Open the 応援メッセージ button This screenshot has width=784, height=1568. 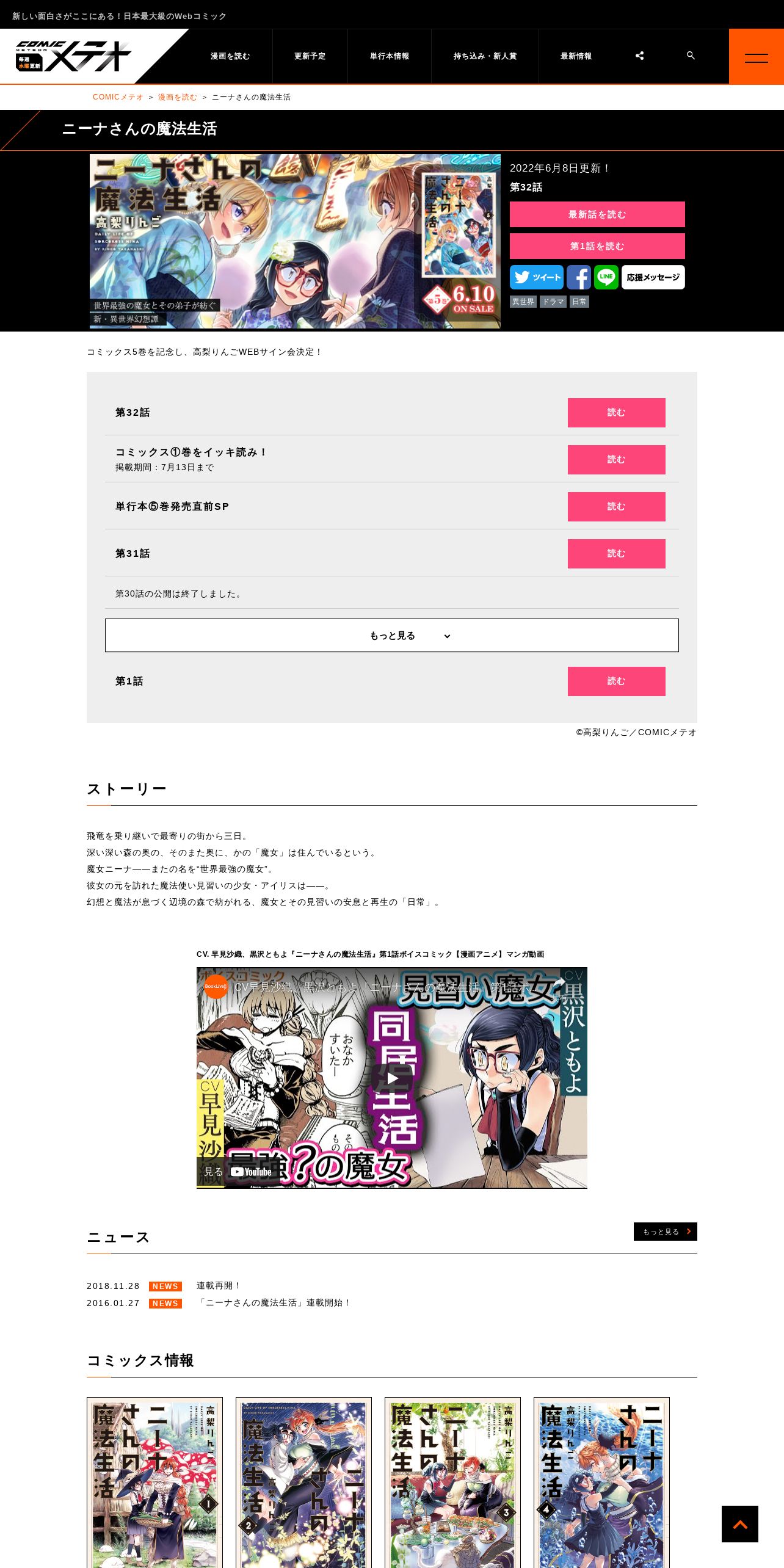653,277
